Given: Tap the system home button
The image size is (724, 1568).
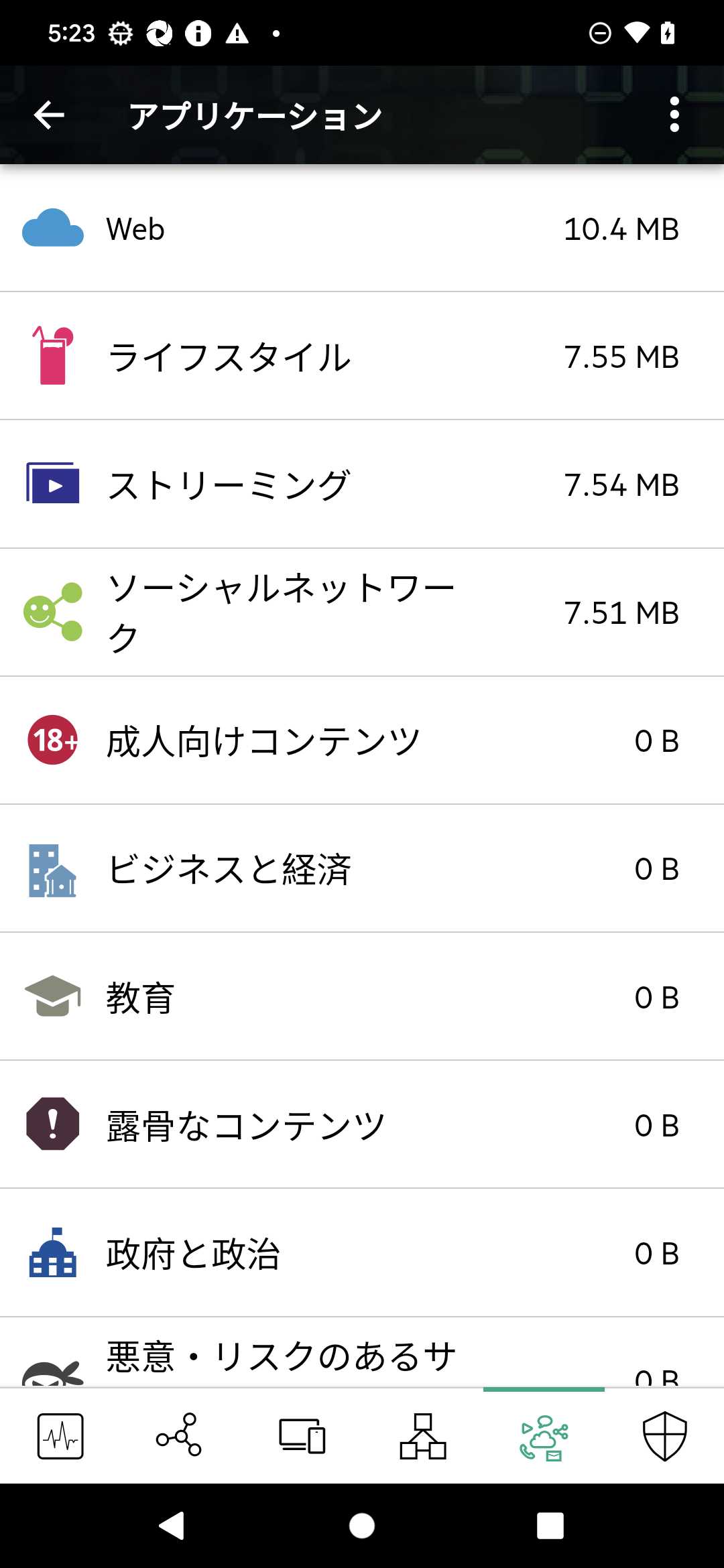Looking at the screenshot, I should tap(362, 1526).
